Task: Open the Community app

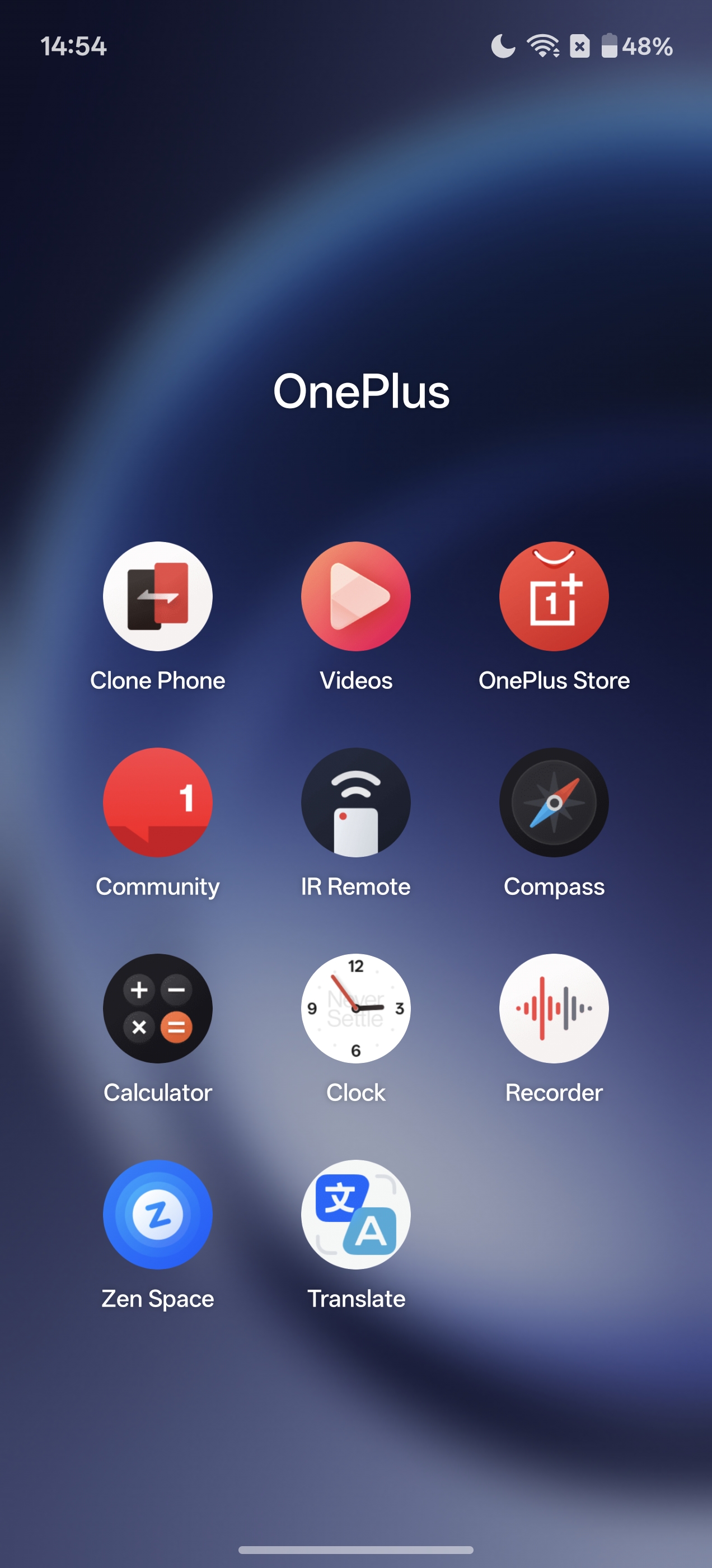Action: coord(158,802)
